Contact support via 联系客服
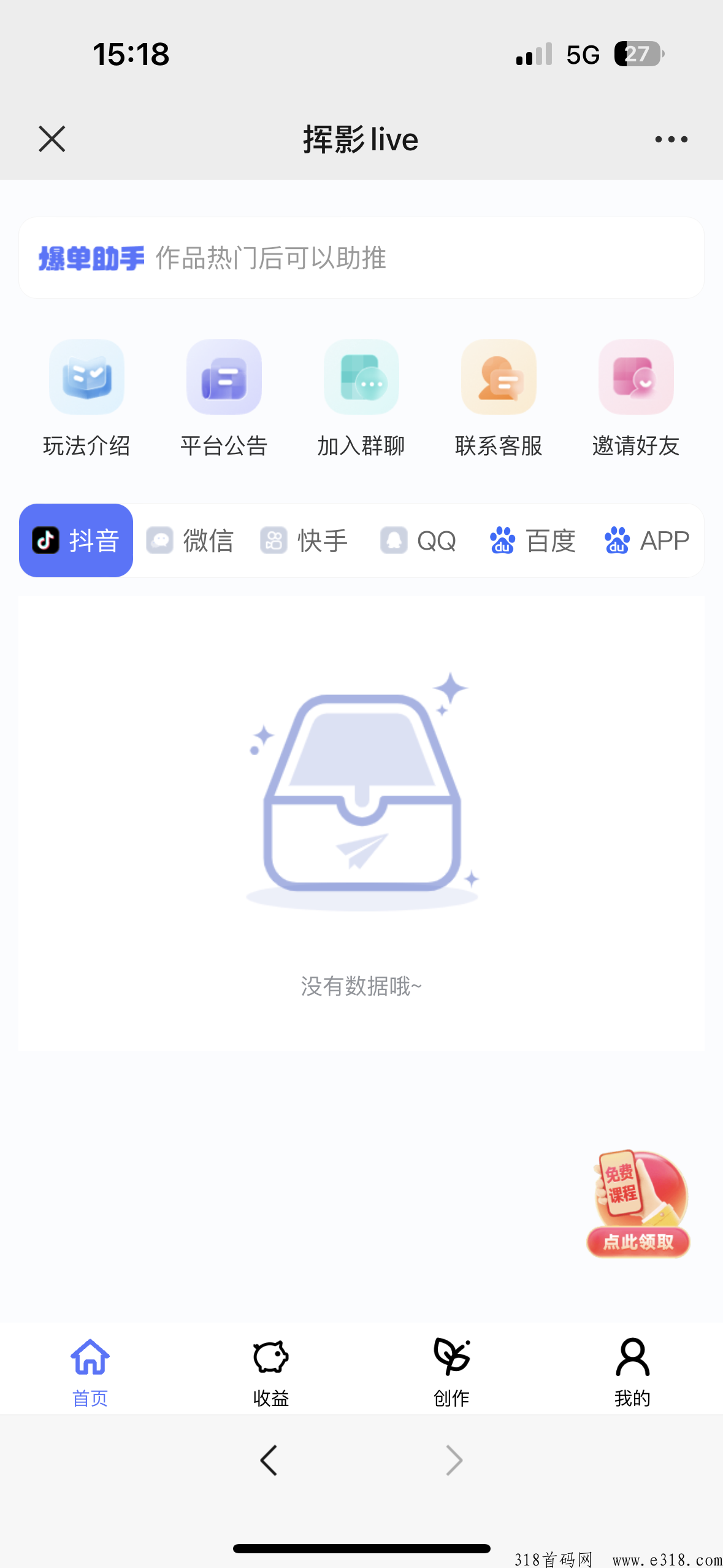The height and width of the screenshot is (1568, 723). coord(499,398)
